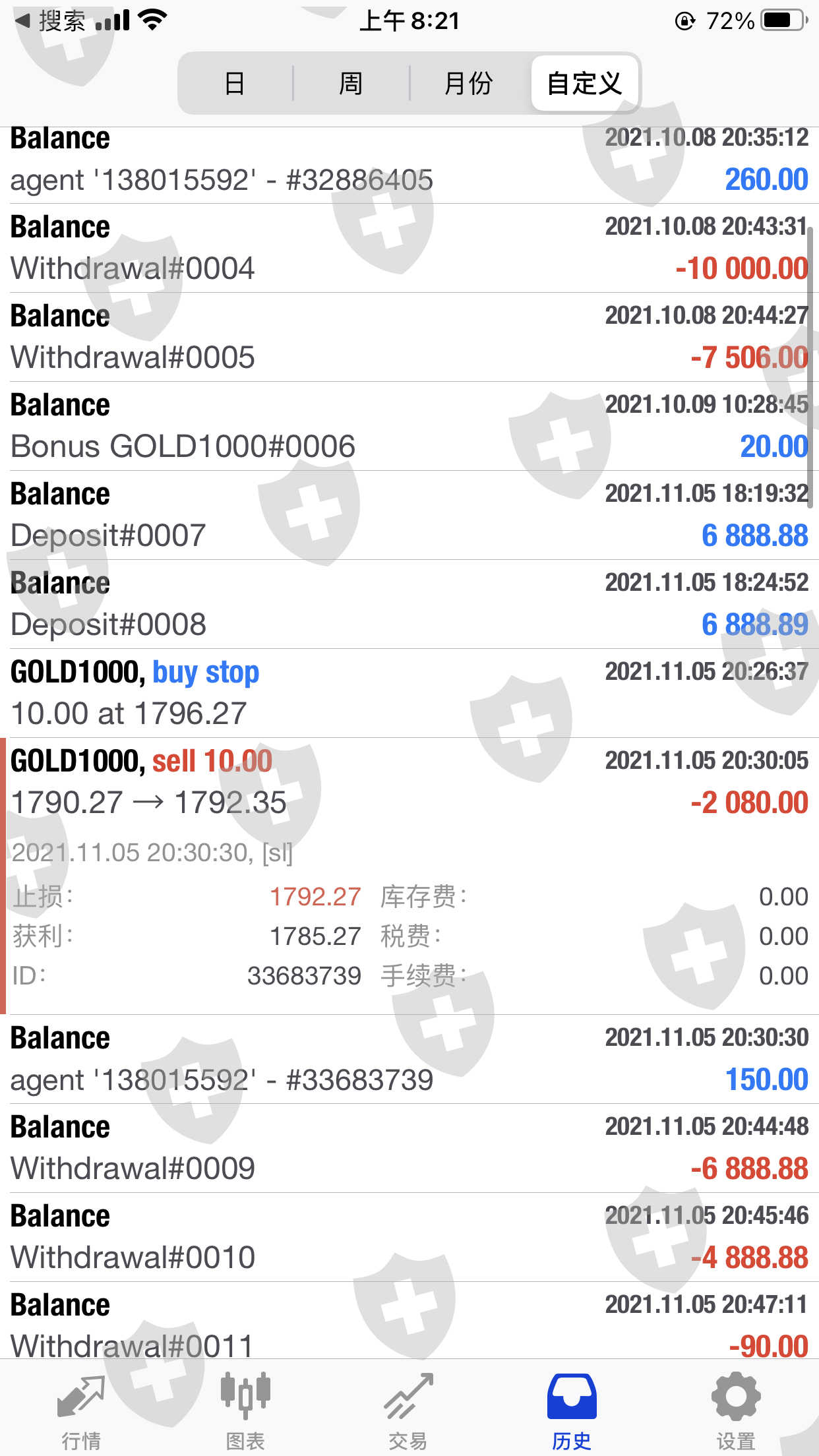The image size is (819, 1456).
Task: Return to 搜索 via back arrow
Action: coord(50,21)
